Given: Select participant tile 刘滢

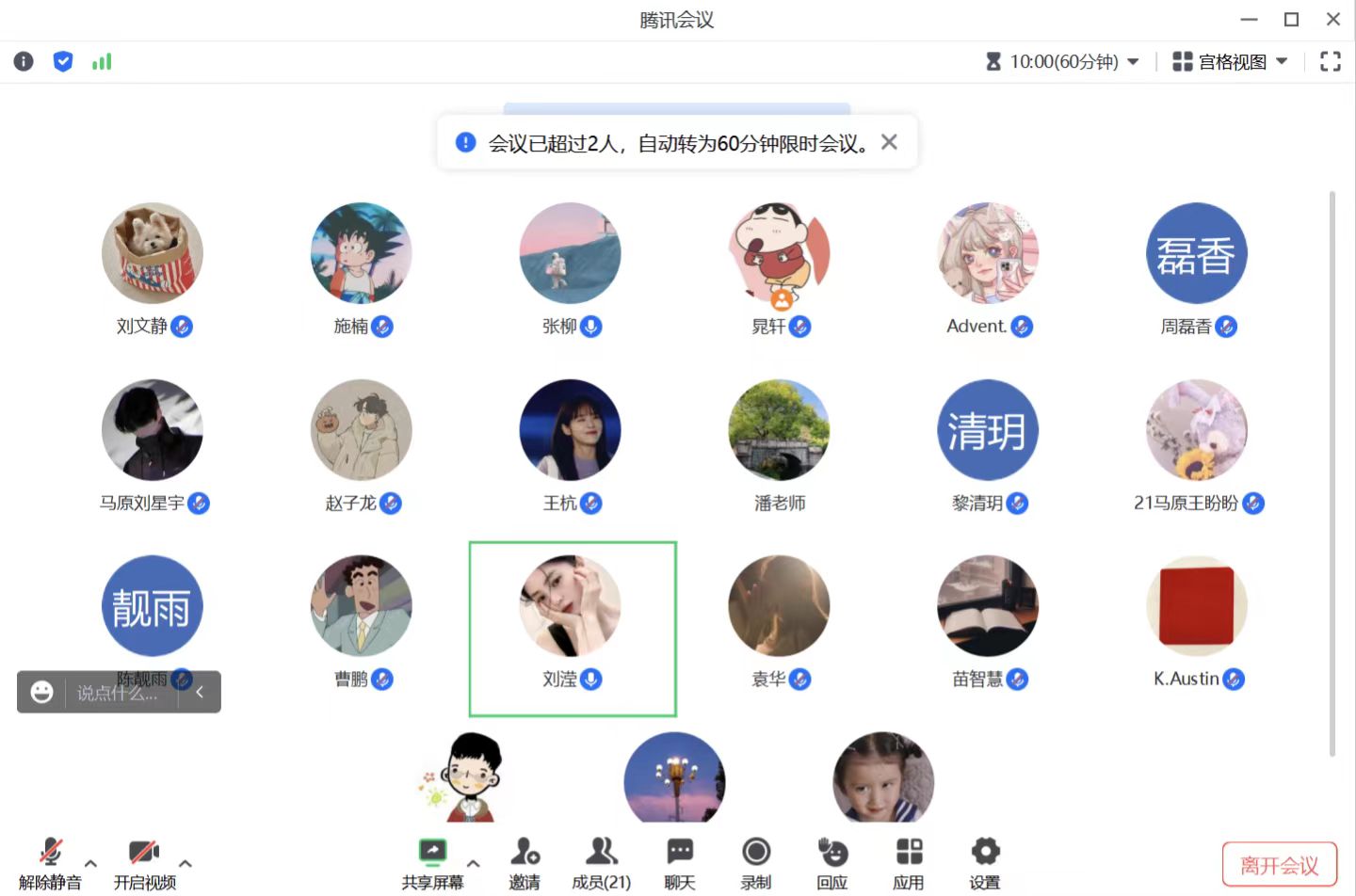Looking at the screenshot, I should (572, 628).
